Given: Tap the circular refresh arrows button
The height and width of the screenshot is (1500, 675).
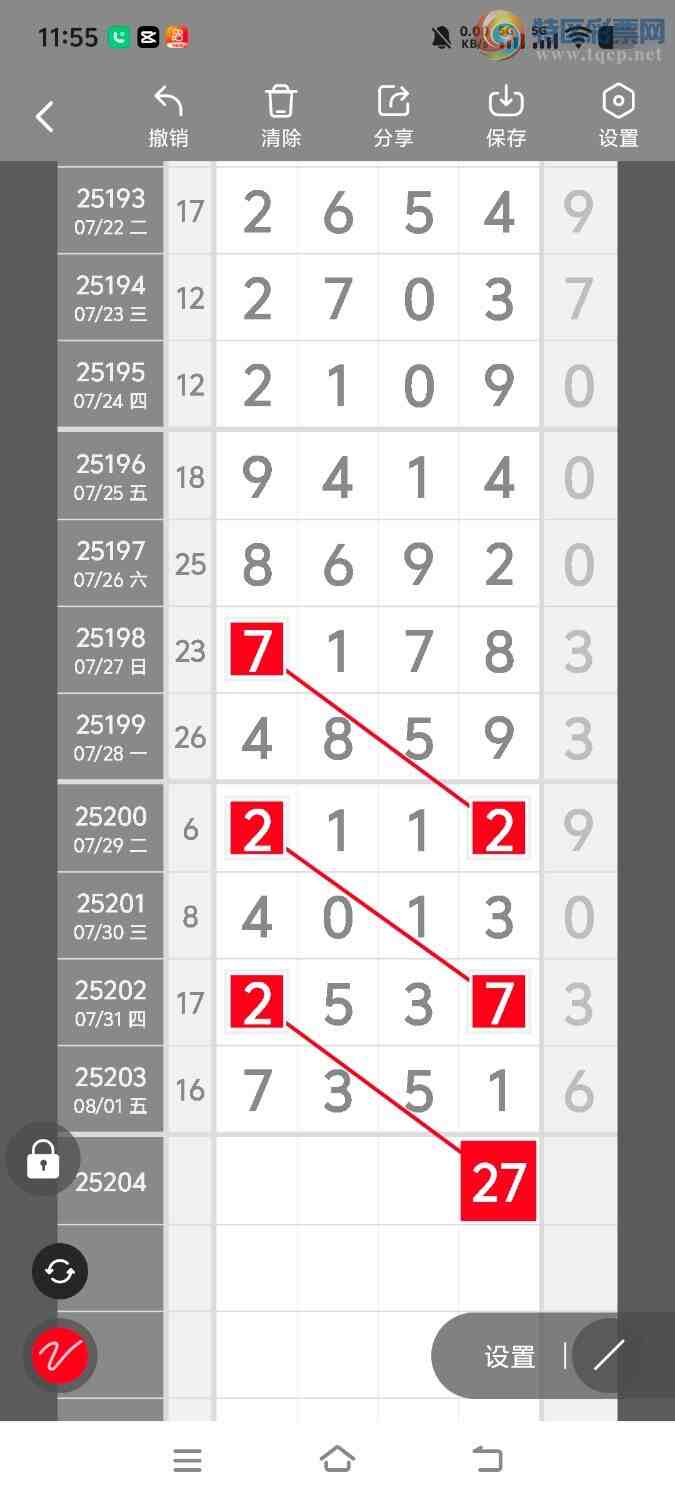Looking at the screenshot, I should [x=60, y=1271].
